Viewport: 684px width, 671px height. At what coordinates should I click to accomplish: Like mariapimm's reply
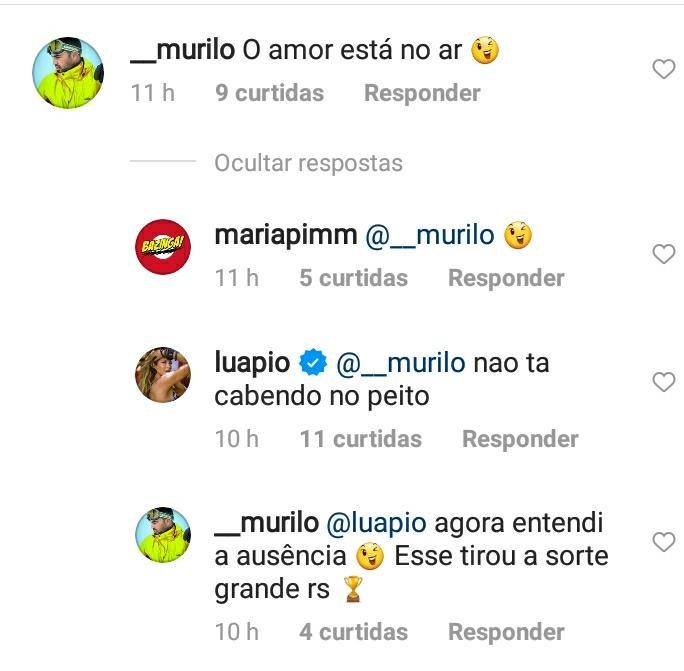point(663,254)
